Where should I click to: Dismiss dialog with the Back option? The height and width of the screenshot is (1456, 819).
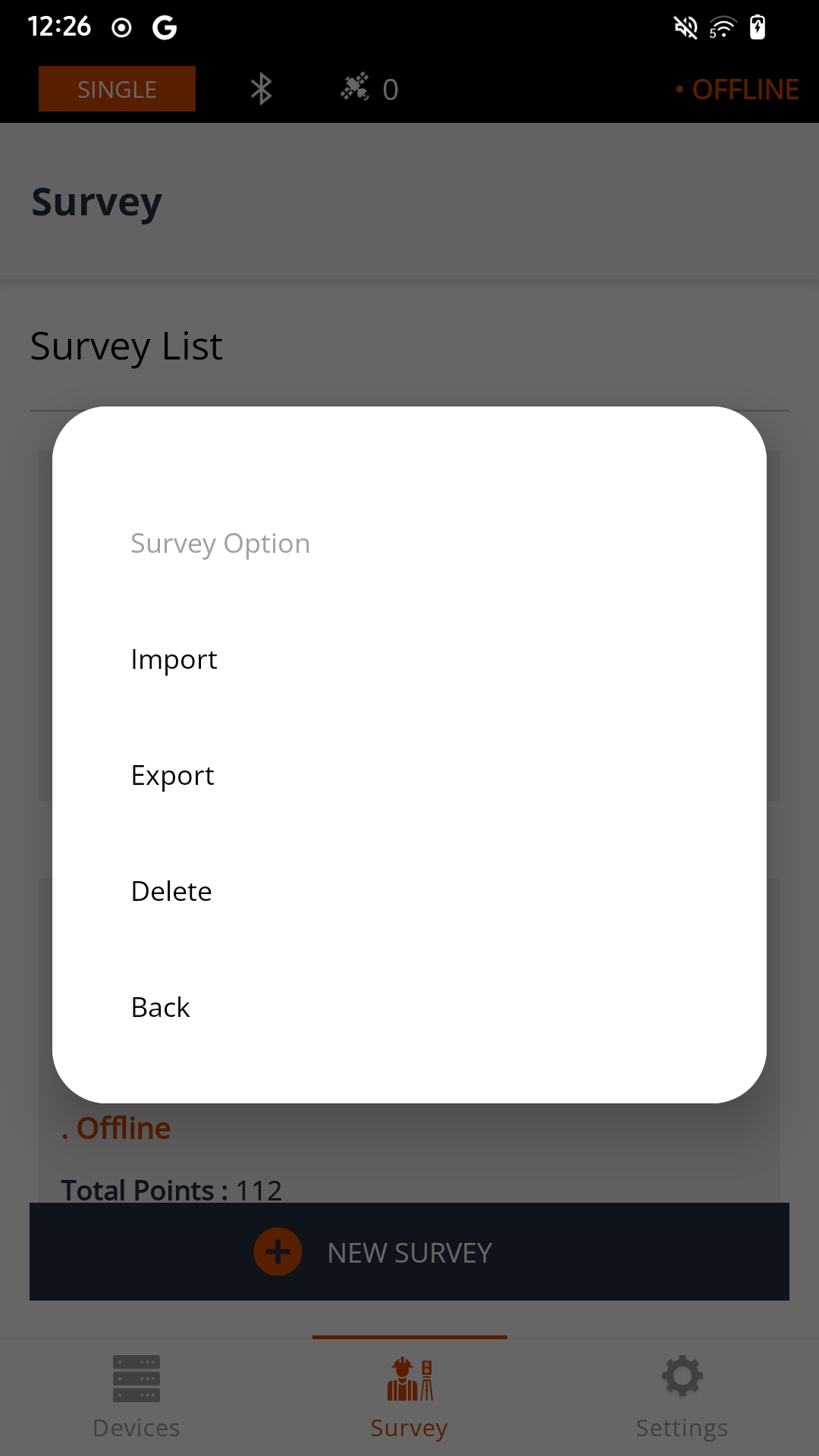pyautogui.click(x=161, y=1008)
